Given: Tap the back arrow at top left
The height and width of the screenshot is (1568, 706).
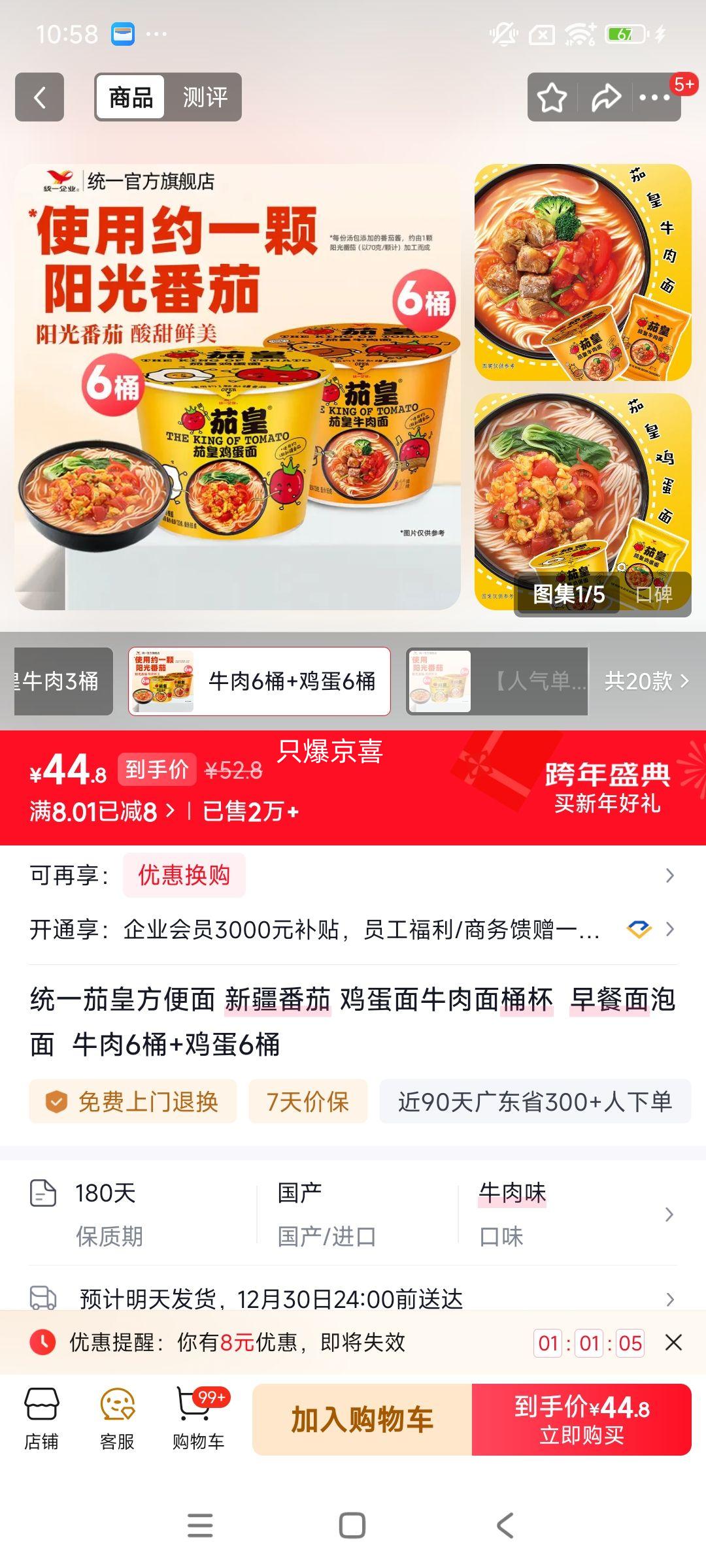Looking at the screenshot, I should pos(39,97).
